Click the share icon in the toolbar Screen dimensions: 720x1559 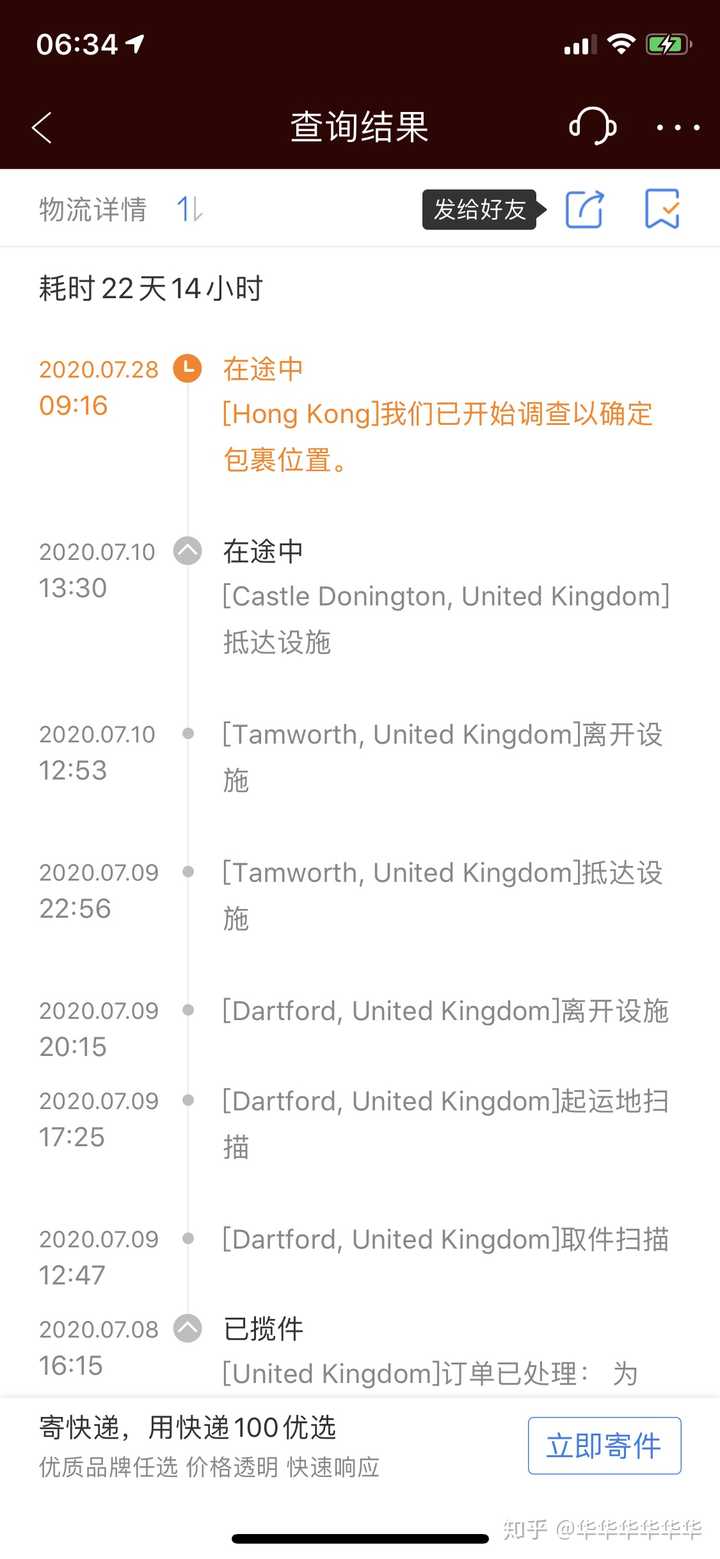click(584, 210)
